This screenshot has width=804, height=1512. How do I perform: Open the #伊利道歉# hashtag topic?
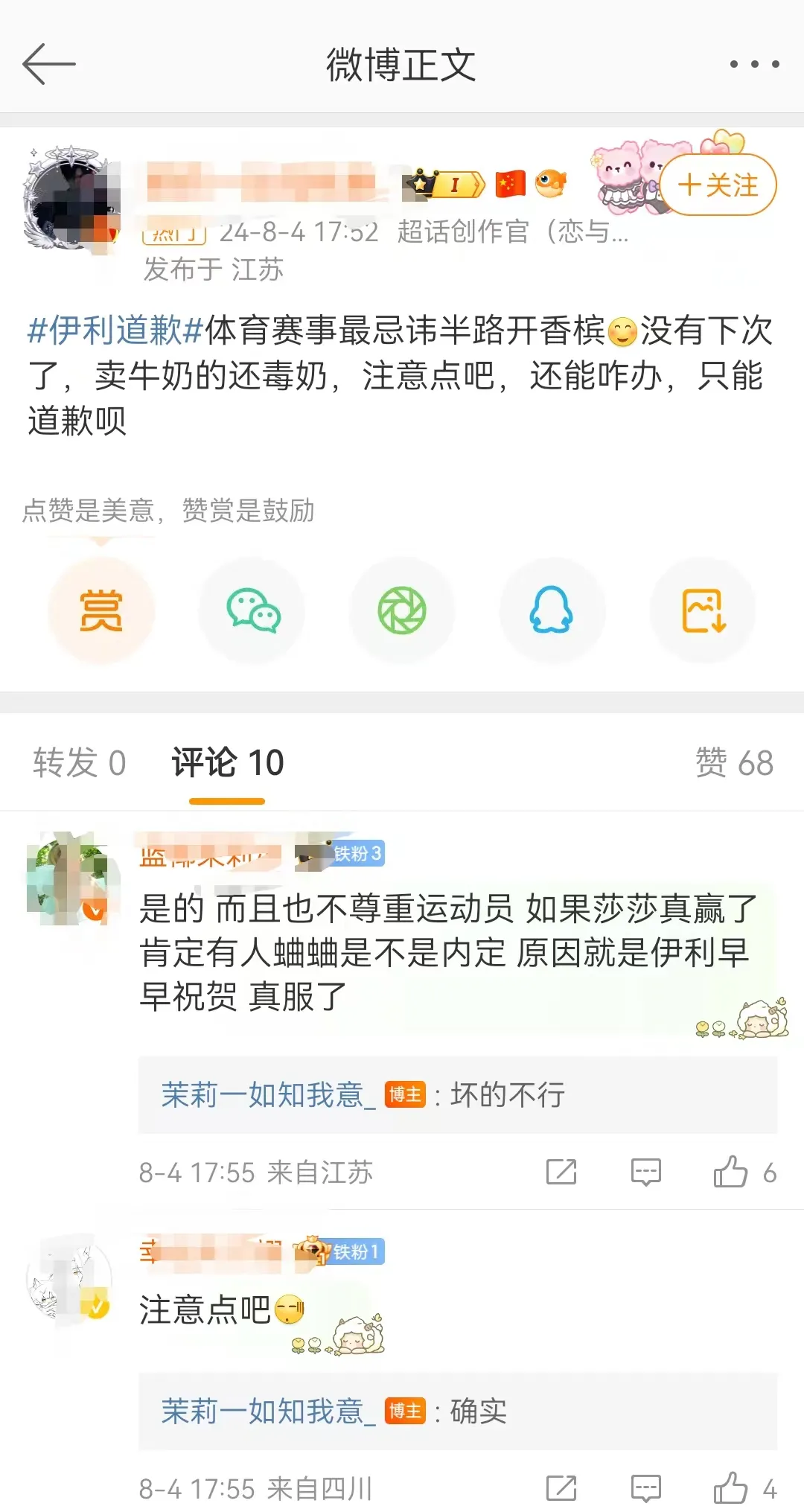coord(116,330)
